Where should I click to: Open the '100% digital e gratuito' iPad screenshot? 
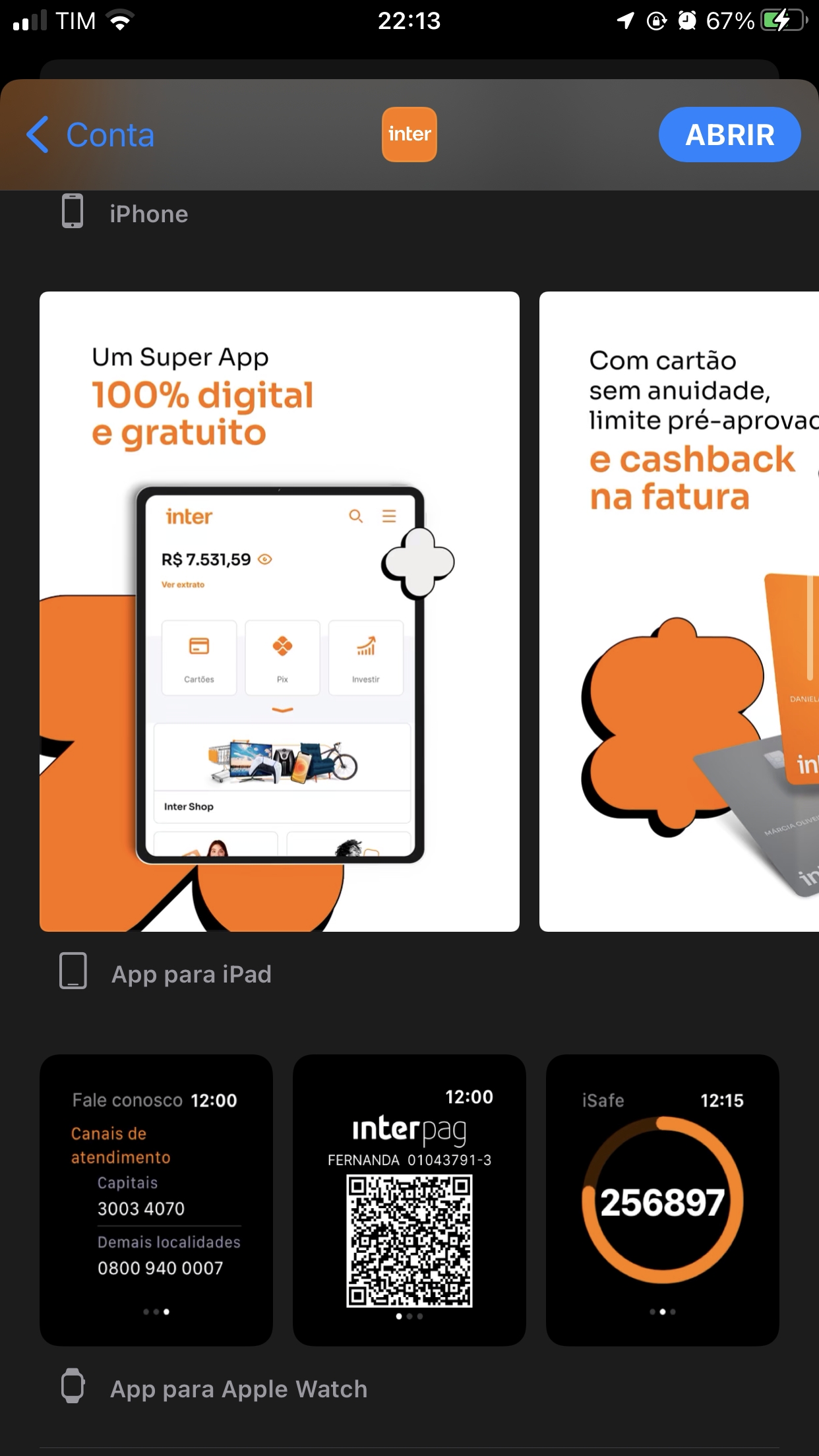(x=280, y=611)
